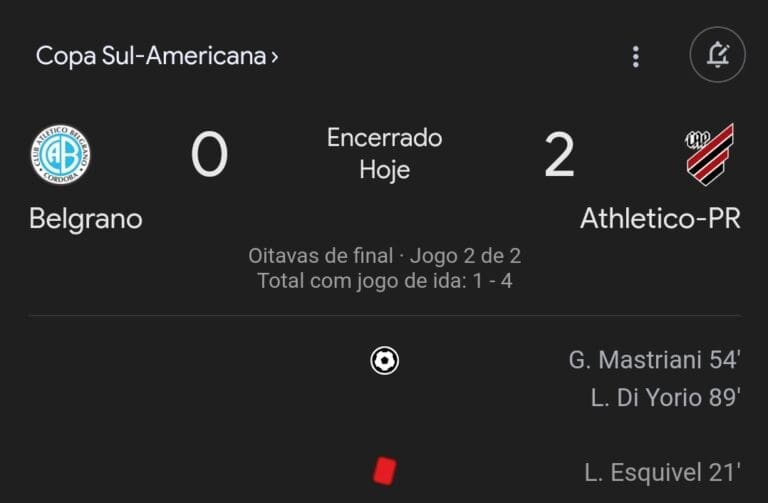The image size is (768, 503).
Task: Enable match notifications with the bell icon
Action: [717, 56]
